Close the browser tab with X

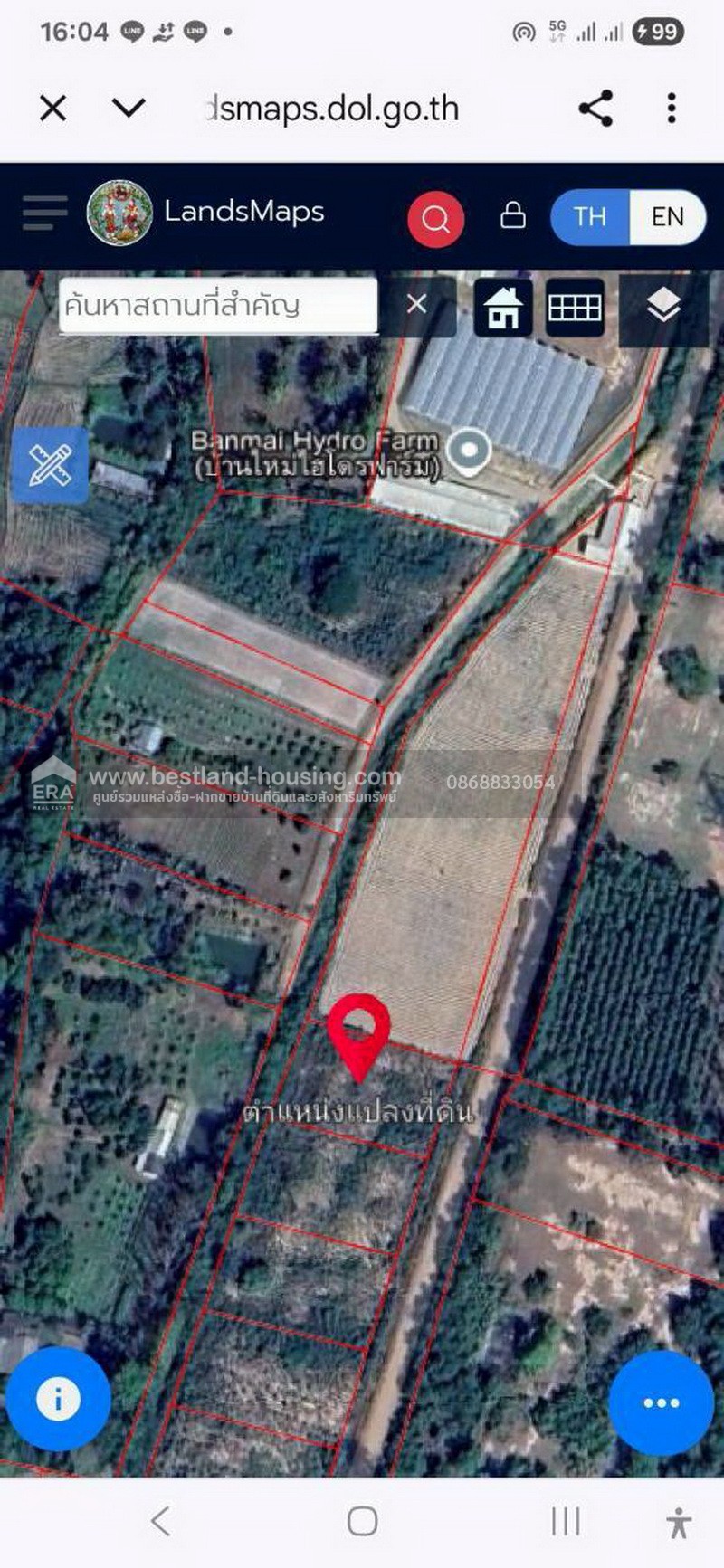point(53,109)
